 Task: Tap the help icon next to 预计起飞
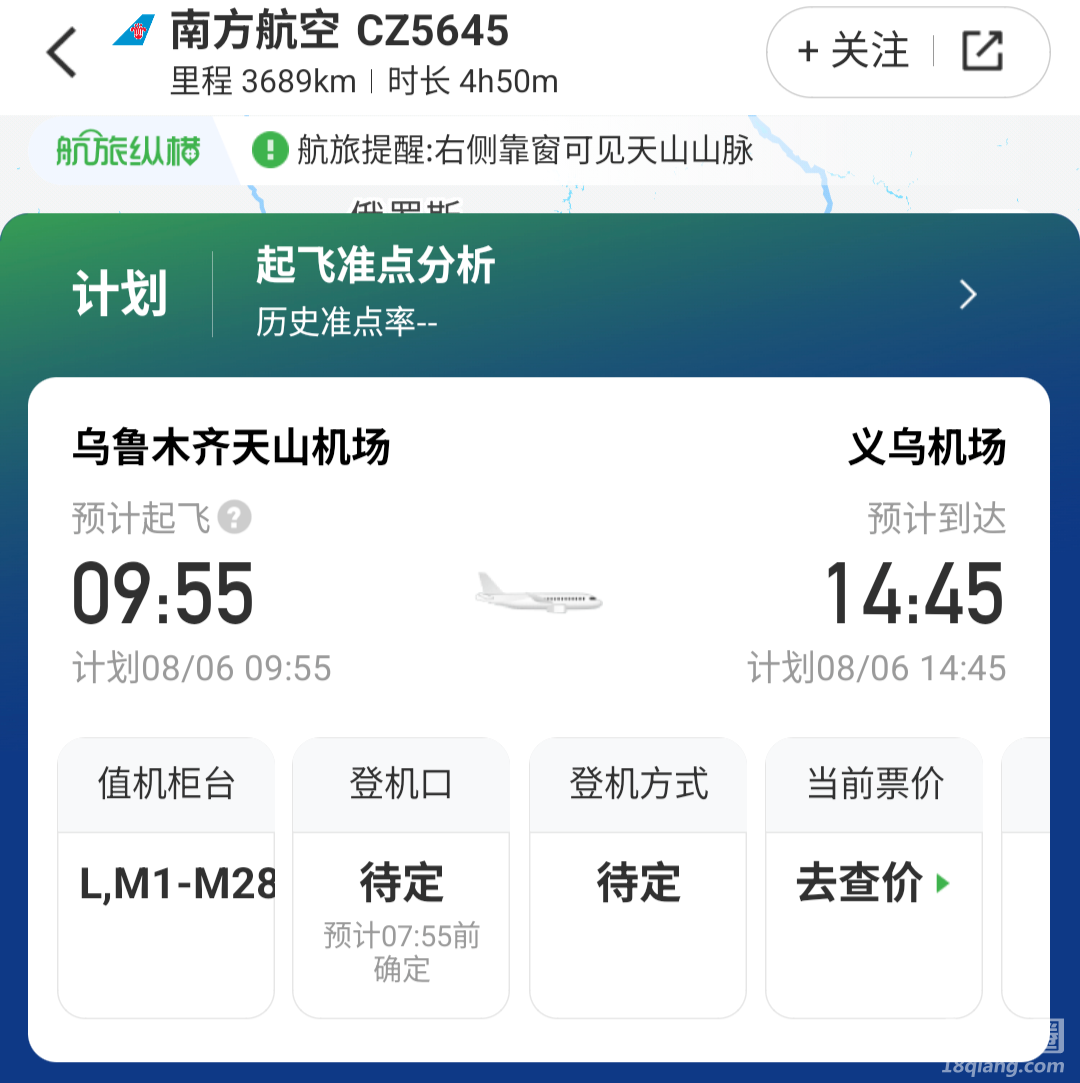click(x=234, y=518)
